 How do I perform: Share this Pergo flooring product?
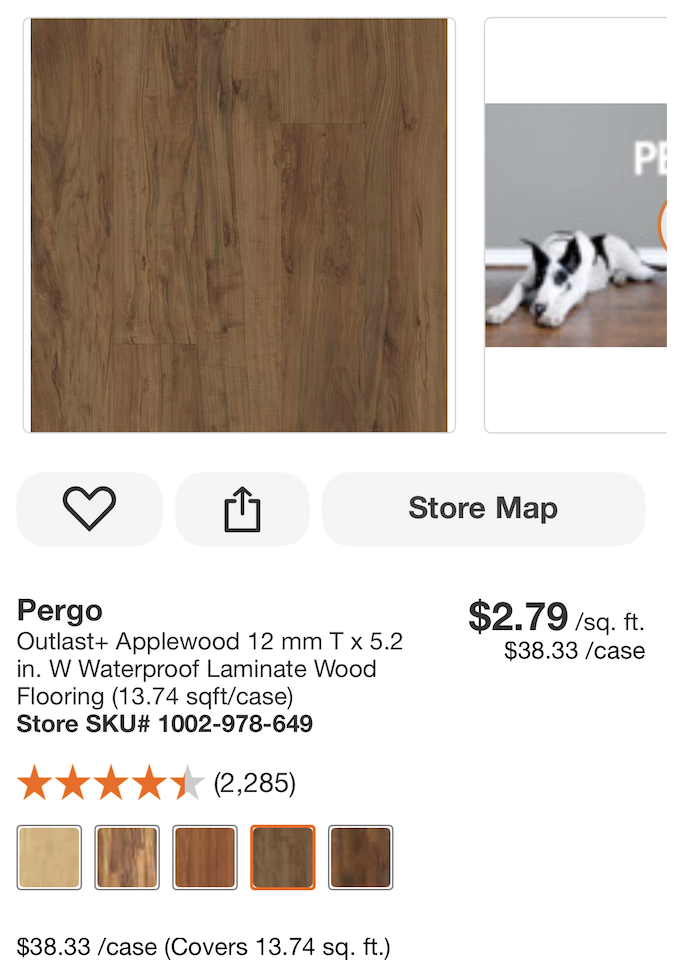[242, 509]
